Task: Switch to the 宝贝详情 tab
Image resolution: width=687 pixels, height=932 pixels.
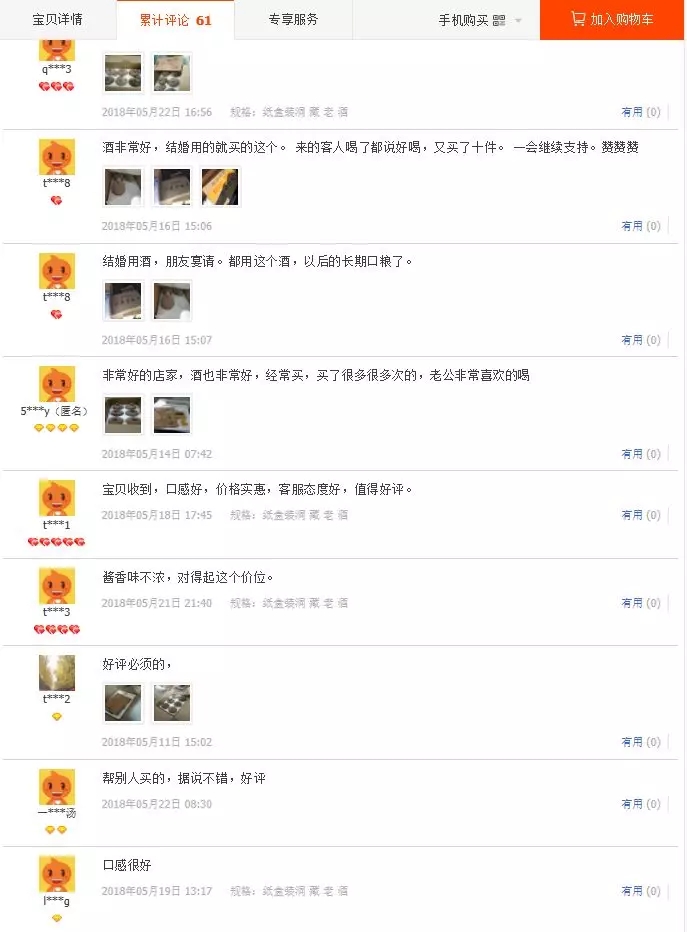Action: pyautogui.click(x=57, y=19)
